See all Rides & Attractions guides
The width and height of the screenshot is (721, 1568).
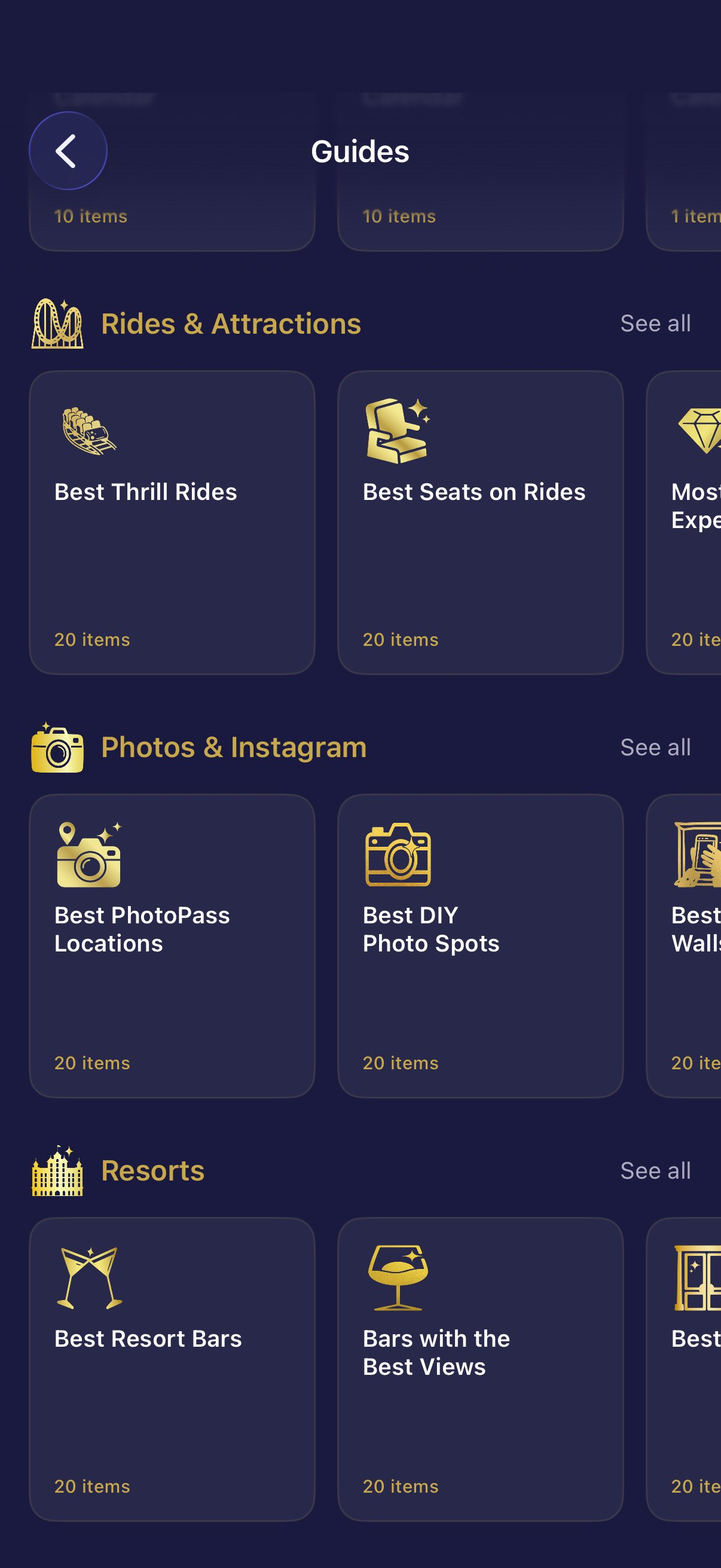tap(655, 323)
